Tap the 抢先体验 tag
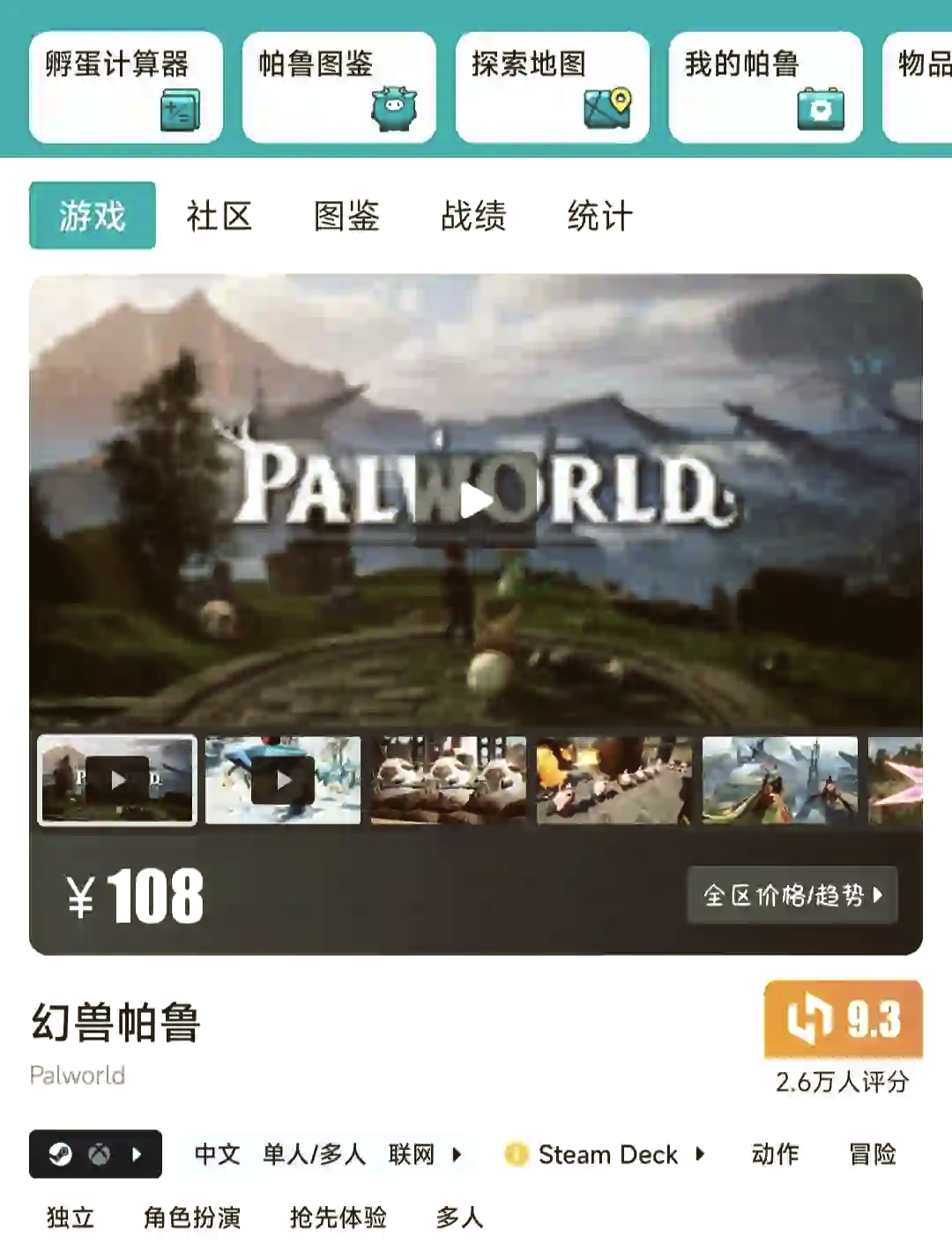This screenshot has width=952, height=1244. click(x=338, y=1218)
